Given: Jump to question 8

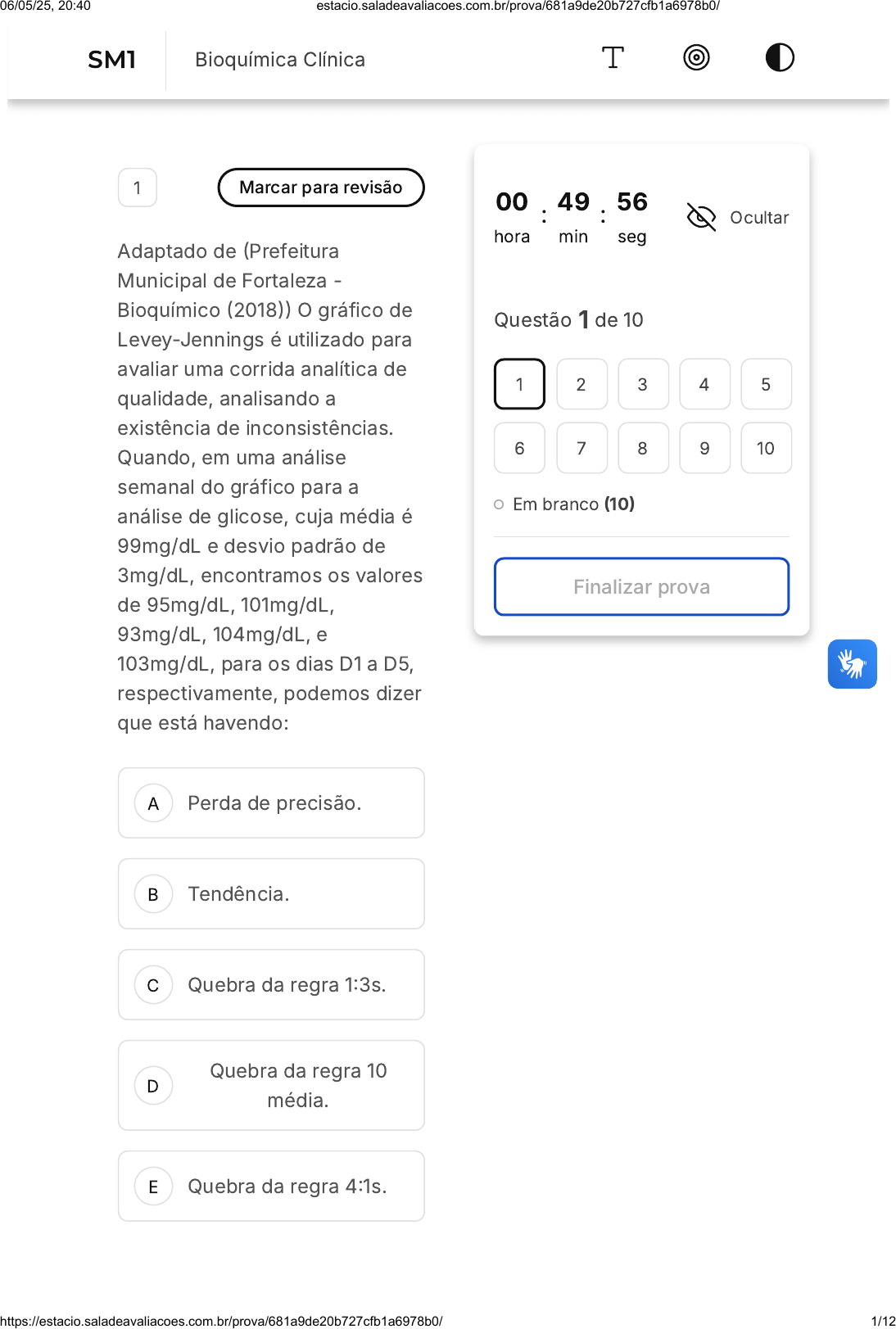Looking at the screenshot, I should click(643, 448).
